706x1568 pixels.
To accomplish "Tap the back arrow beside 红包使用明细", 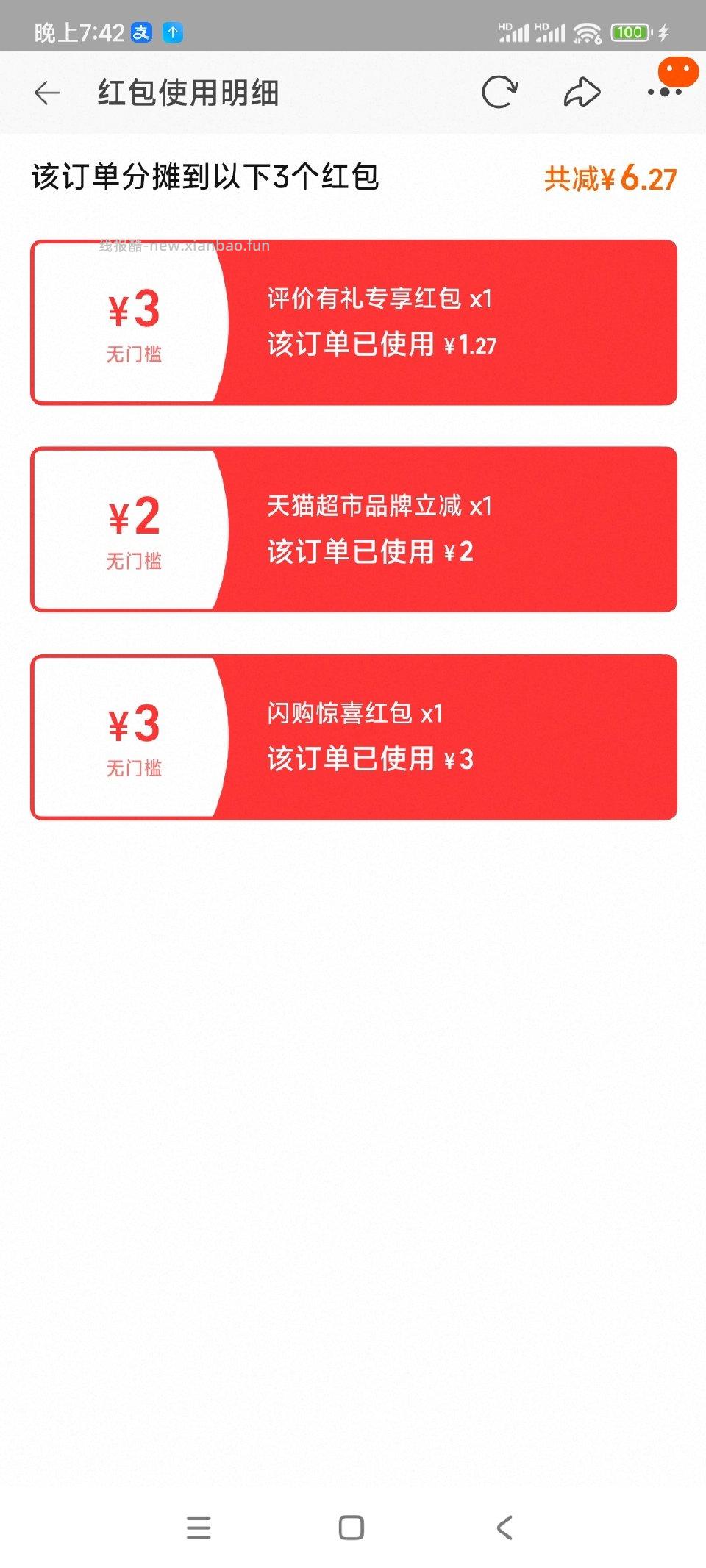I will (x=46, y=93).
